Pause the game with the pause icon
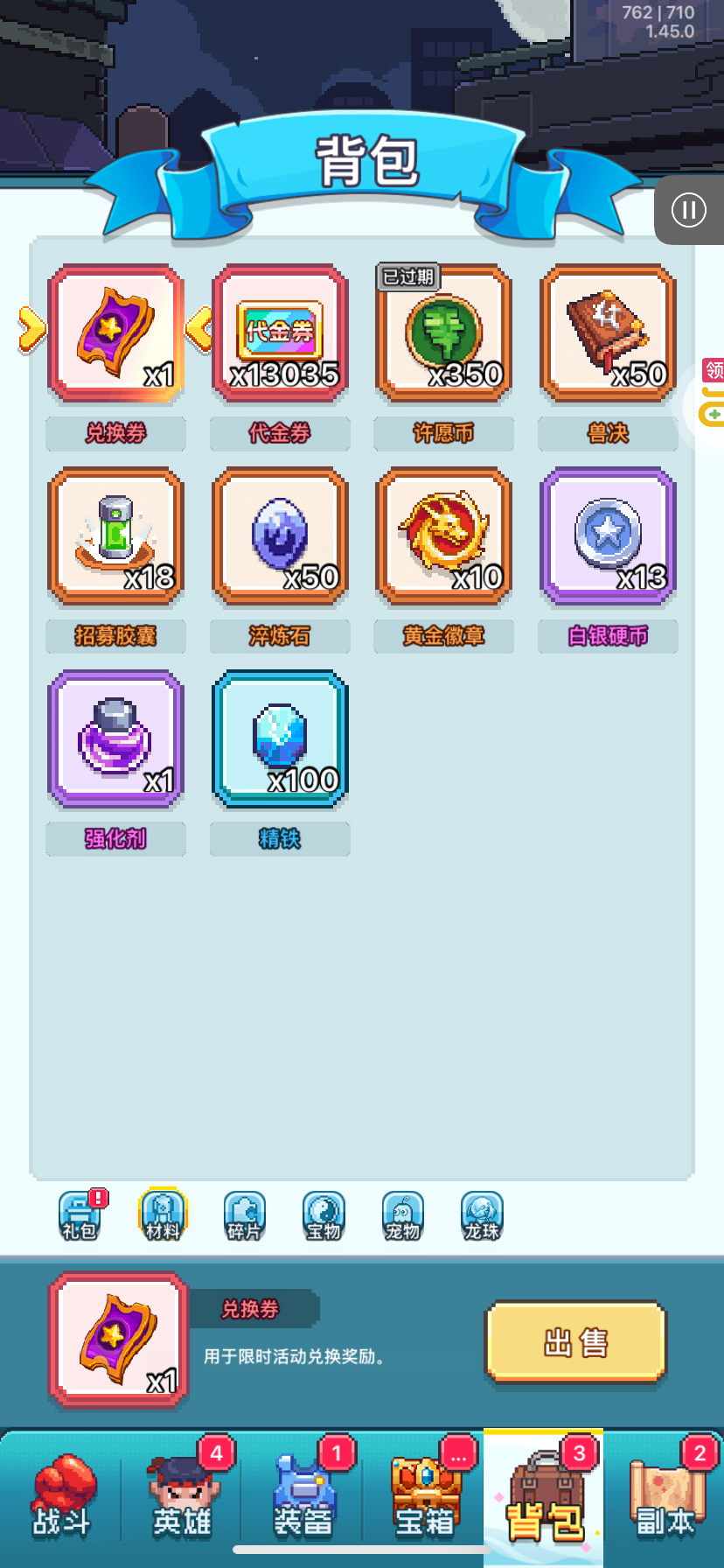This screenshot has height=1568, width=724. tap(688, 210)
